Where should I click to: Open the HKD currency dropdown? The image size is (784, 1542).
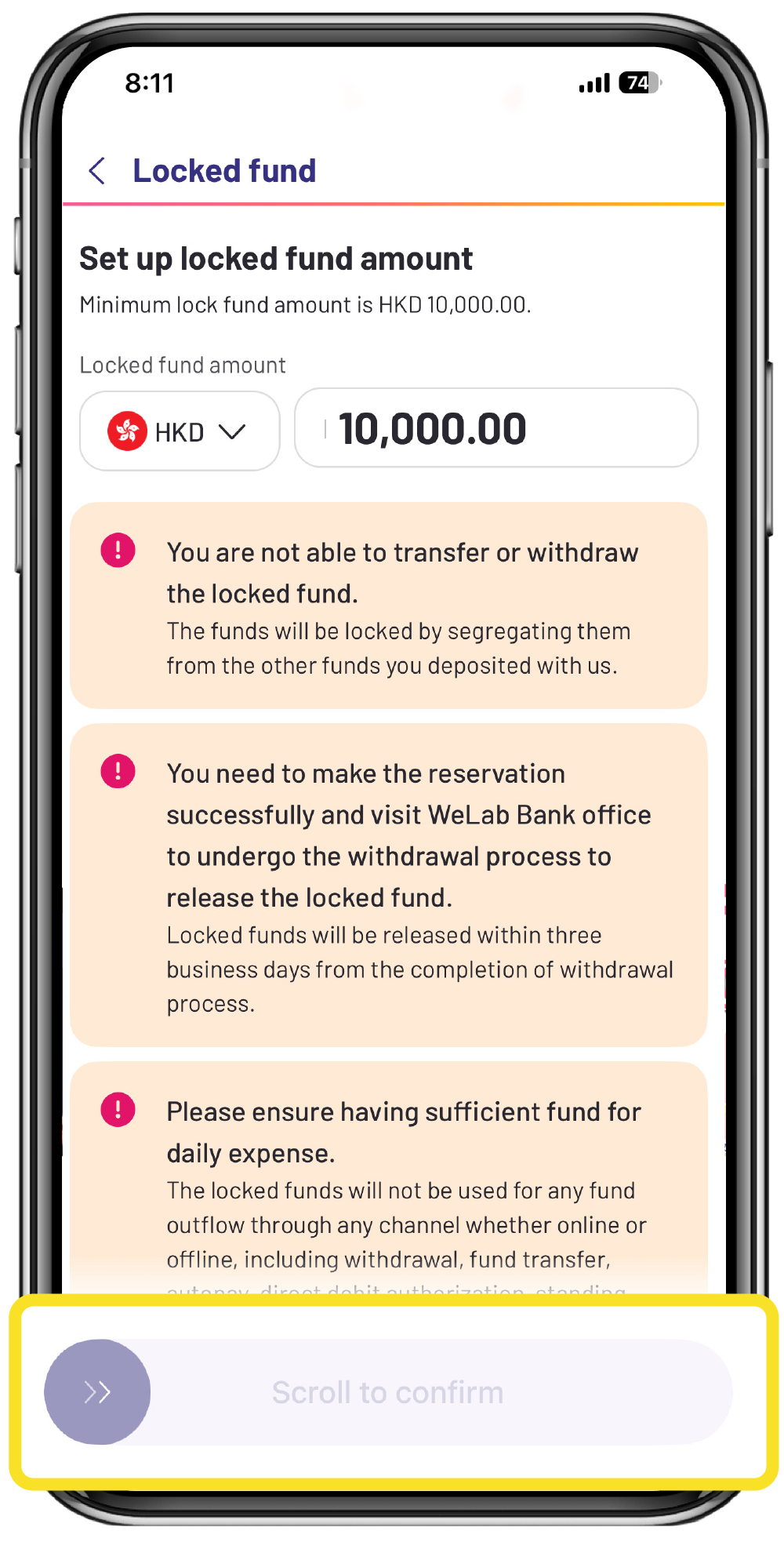(180, 431)
